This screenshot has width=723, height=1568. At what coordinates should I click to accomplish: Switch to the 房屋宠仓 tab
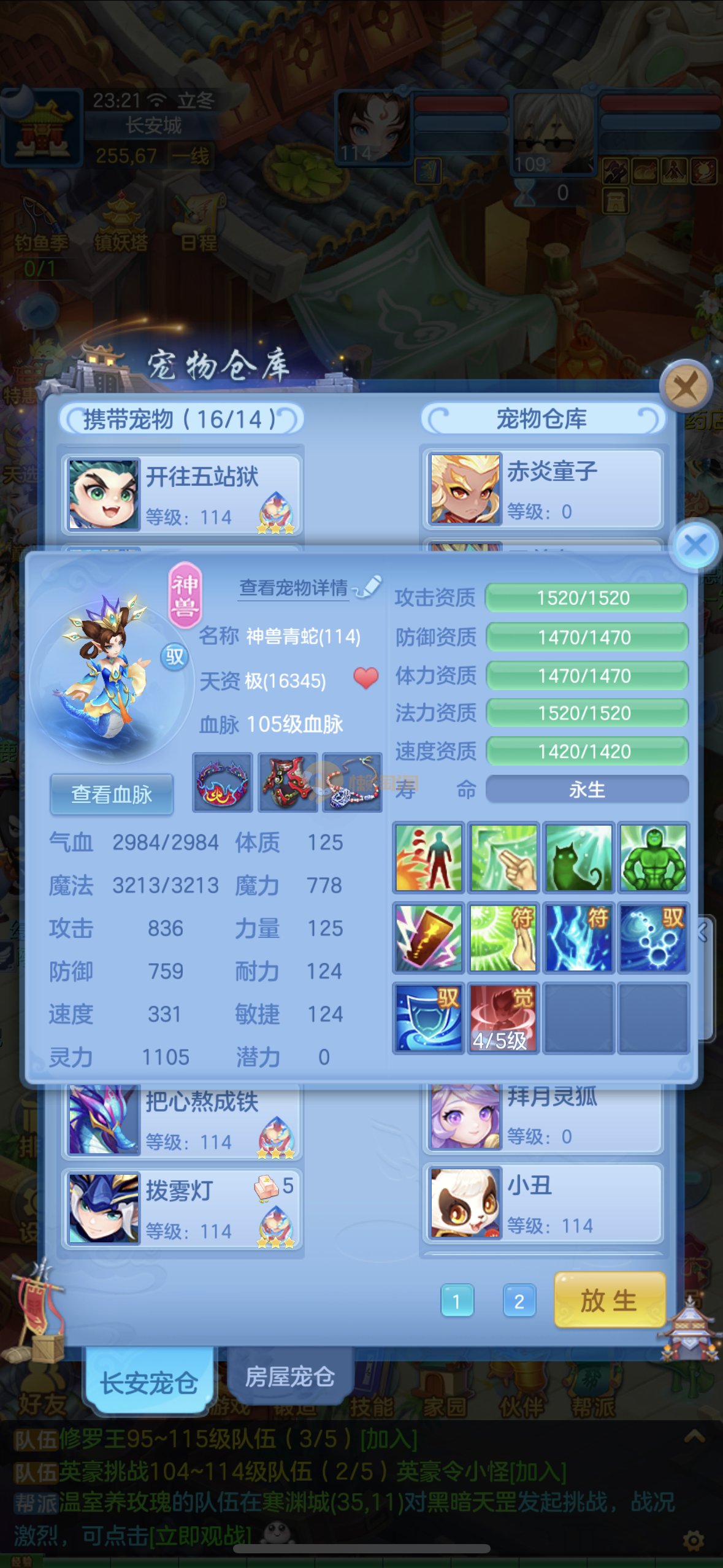coord(289,1377)
